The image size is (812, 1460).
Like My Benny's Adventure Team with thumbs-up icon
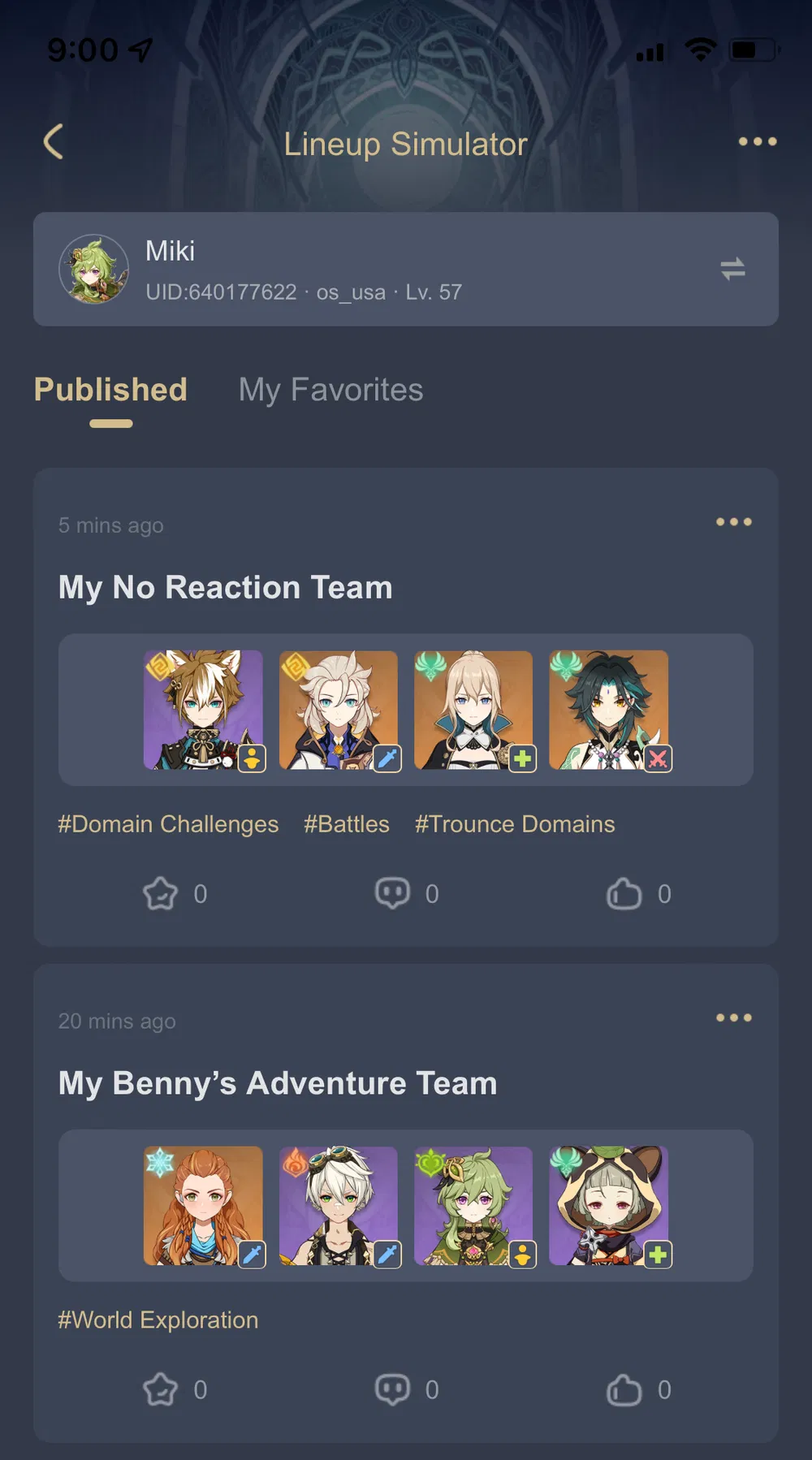[624, 1389]
